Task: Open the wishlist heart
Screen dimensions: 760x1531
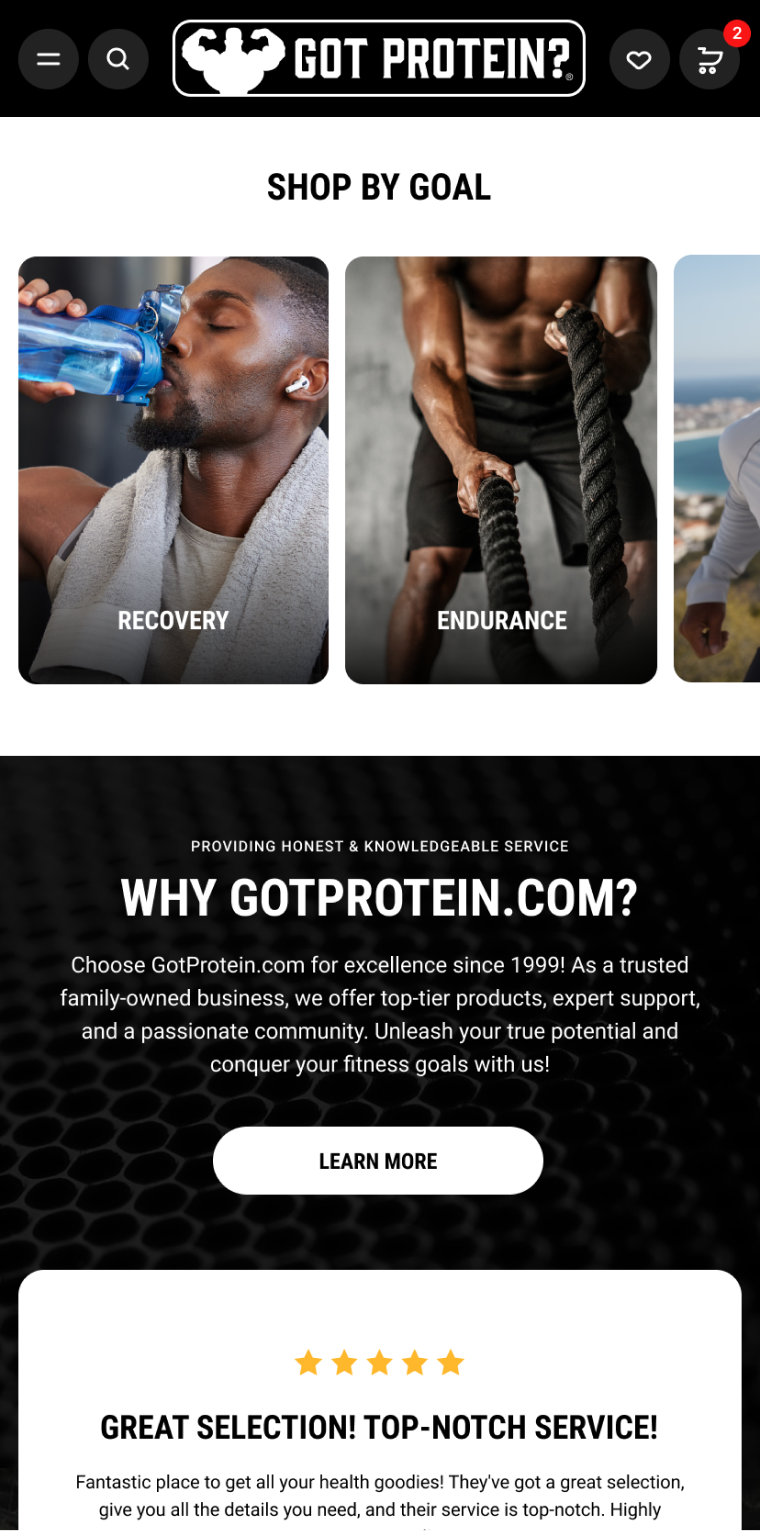Action: click(639, 59)
